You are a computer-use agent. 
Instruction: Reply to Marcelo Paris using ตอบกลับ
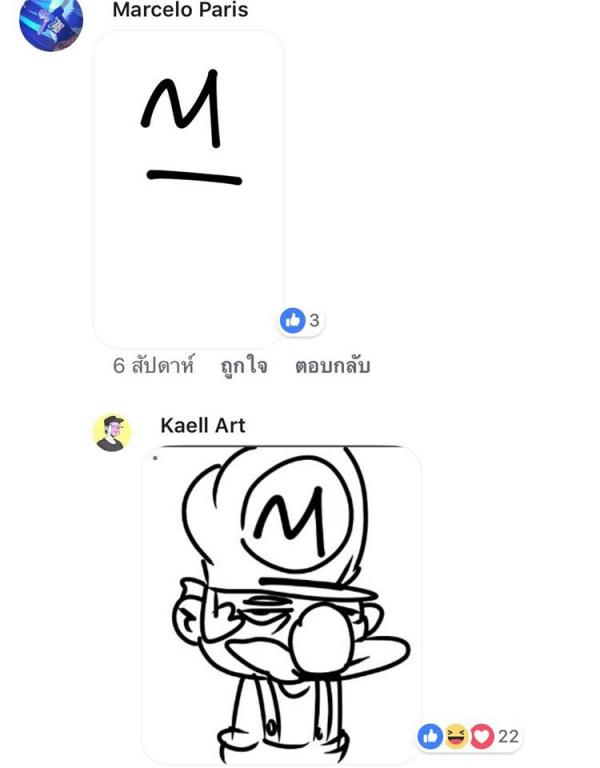click(x=332, y=366)
